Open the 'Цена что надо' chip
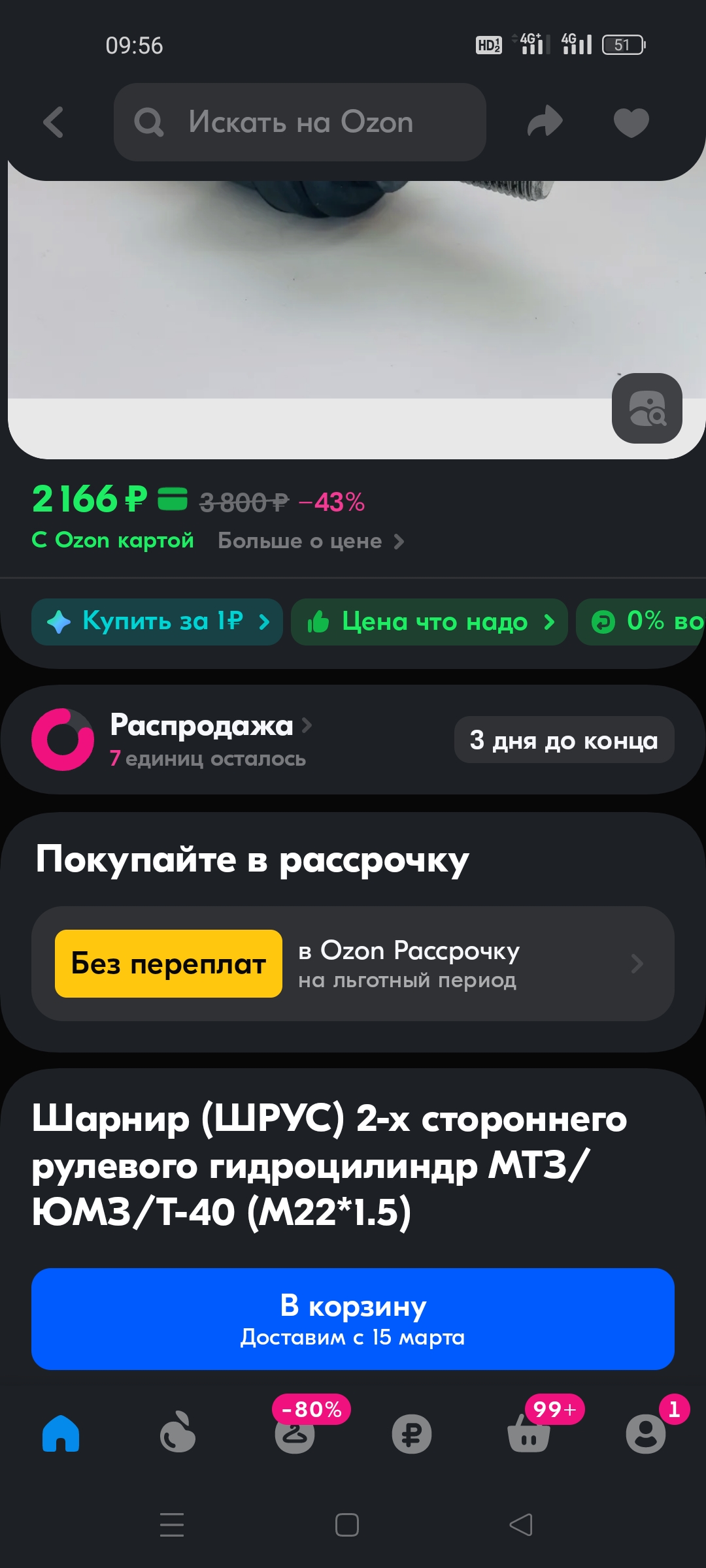706x1568 pixels. click(x=429, y=622)
